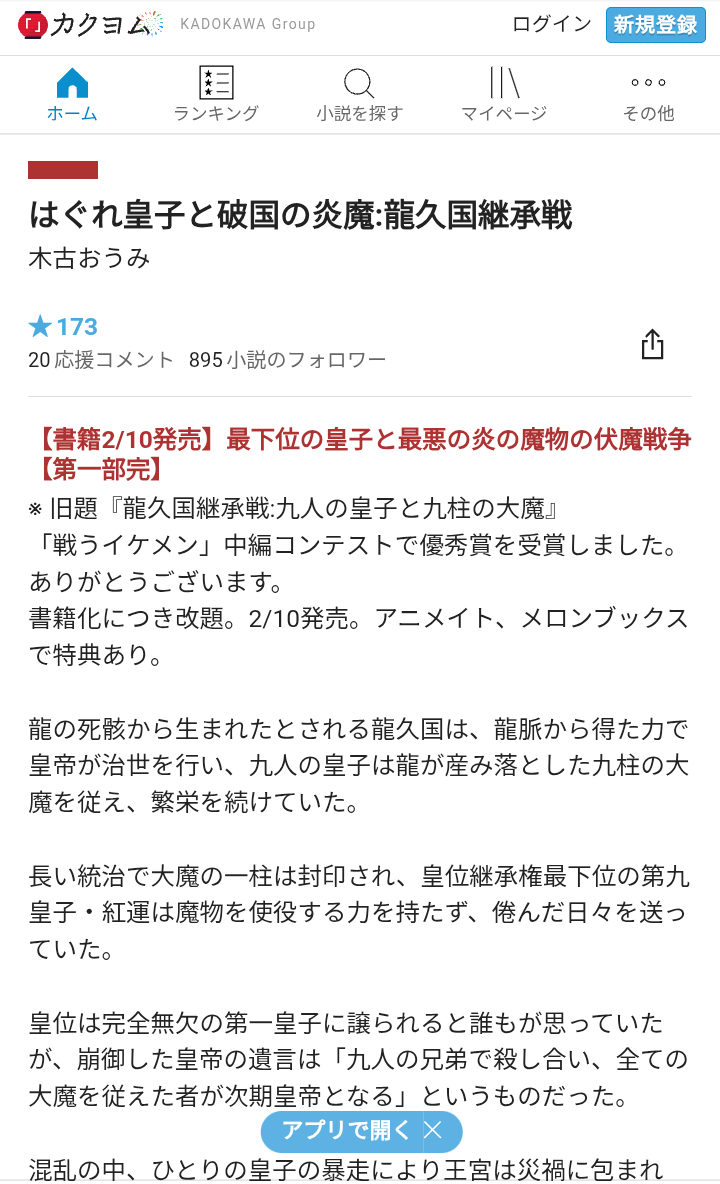
Task: View the 895 小説のフォロワー
Action: [x=288, y=359]
